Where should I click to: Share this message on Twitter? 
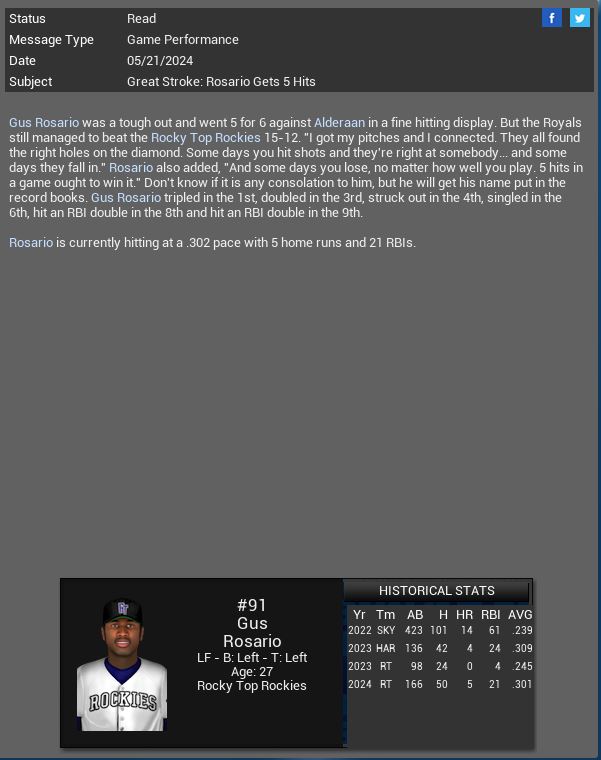point(579,18)
